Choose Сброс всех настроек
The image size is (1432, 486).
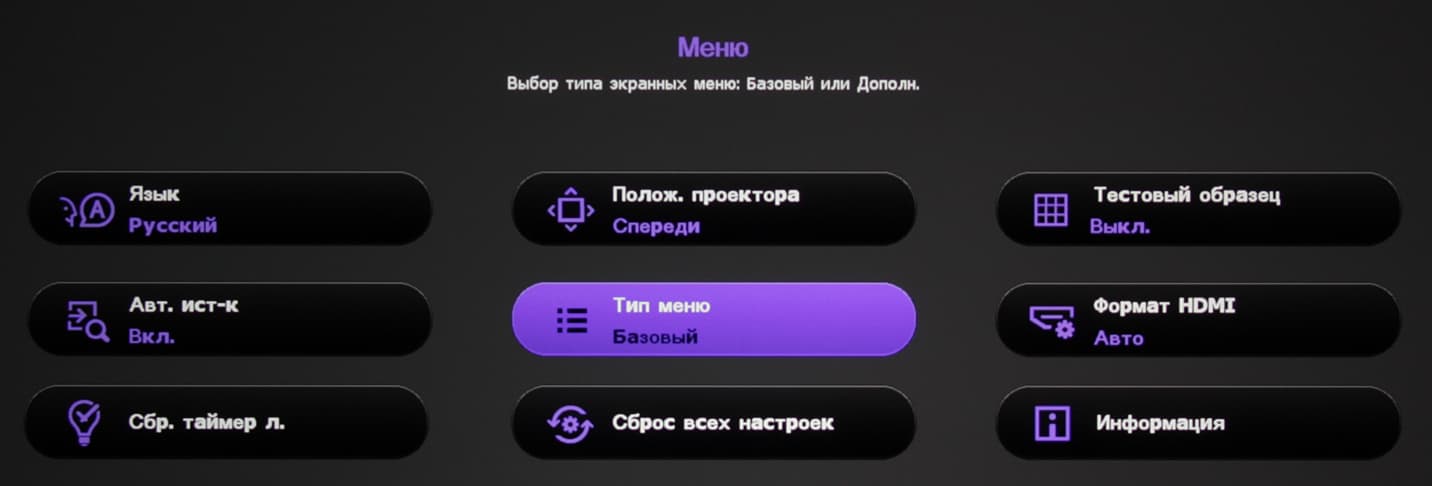pyautogui.click(x=713, y=422)
